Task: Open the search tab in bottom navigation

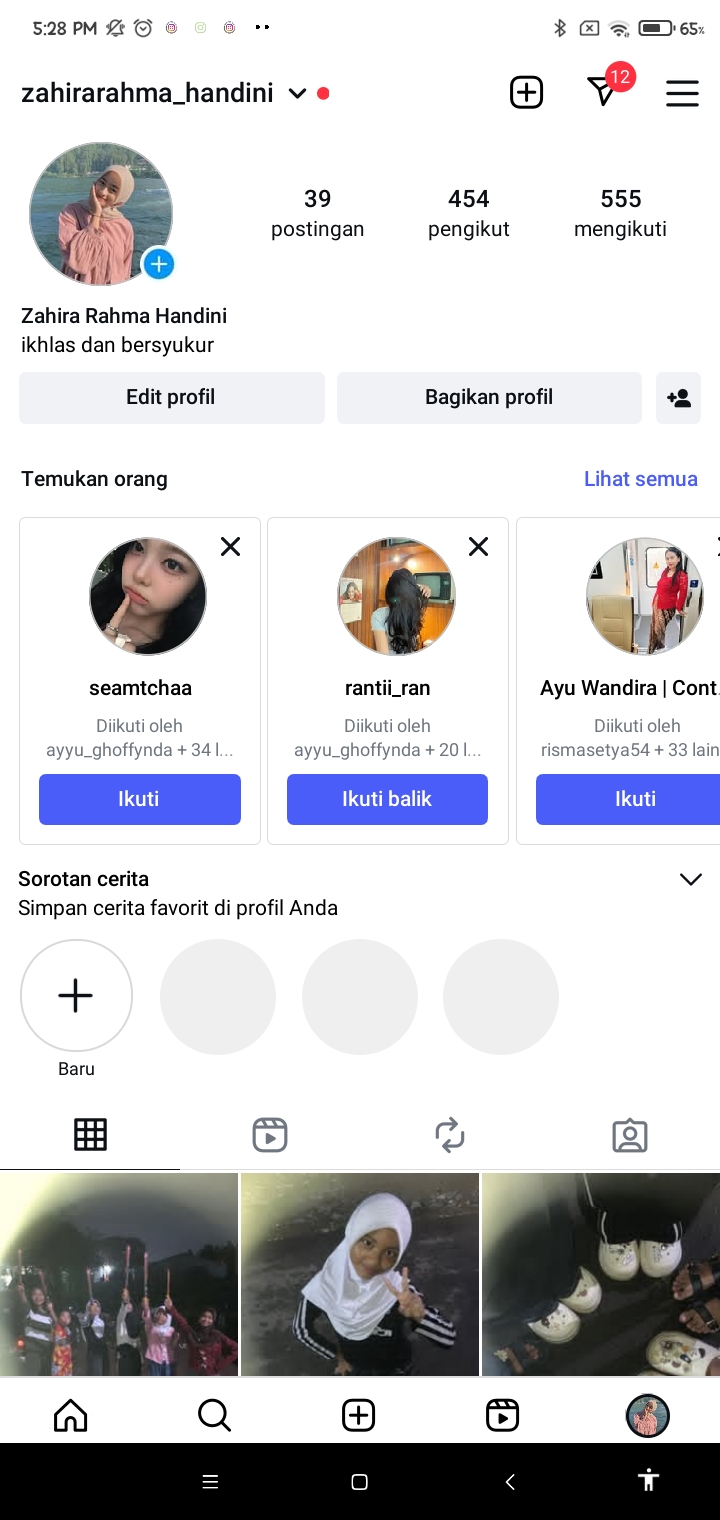Action: 214,1415
